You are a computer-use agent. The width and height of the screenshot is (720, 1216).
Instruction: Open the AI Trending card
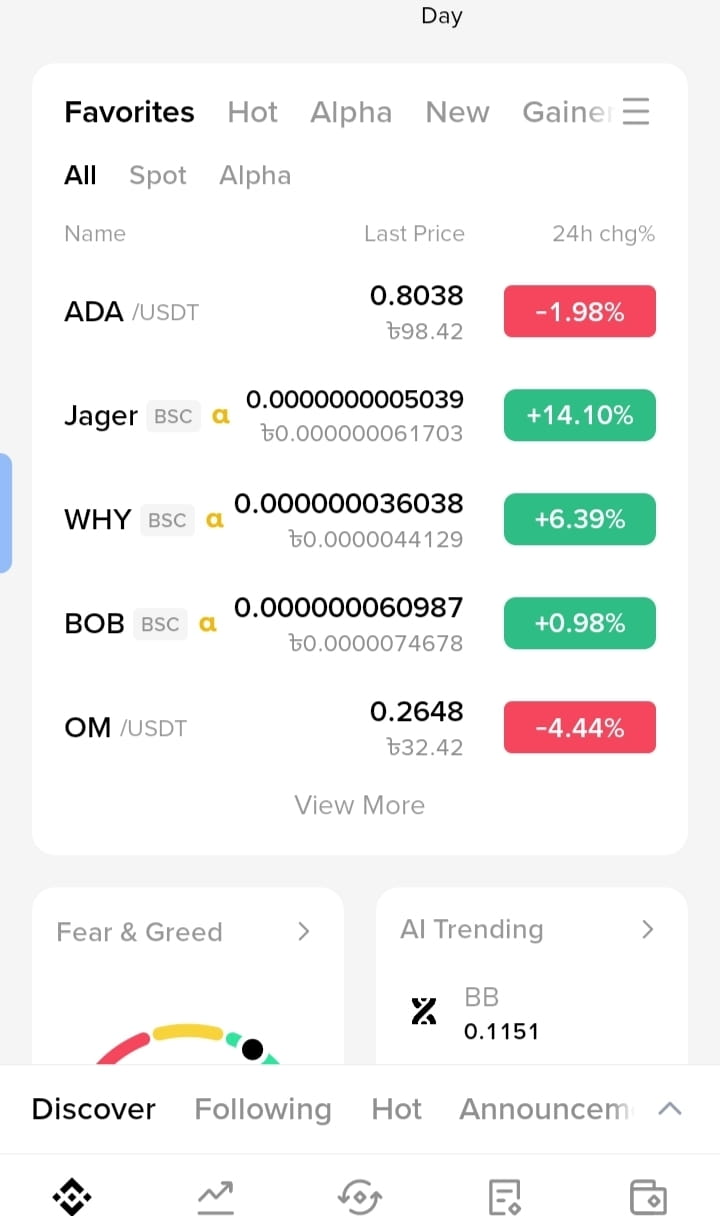pos(532,975)
